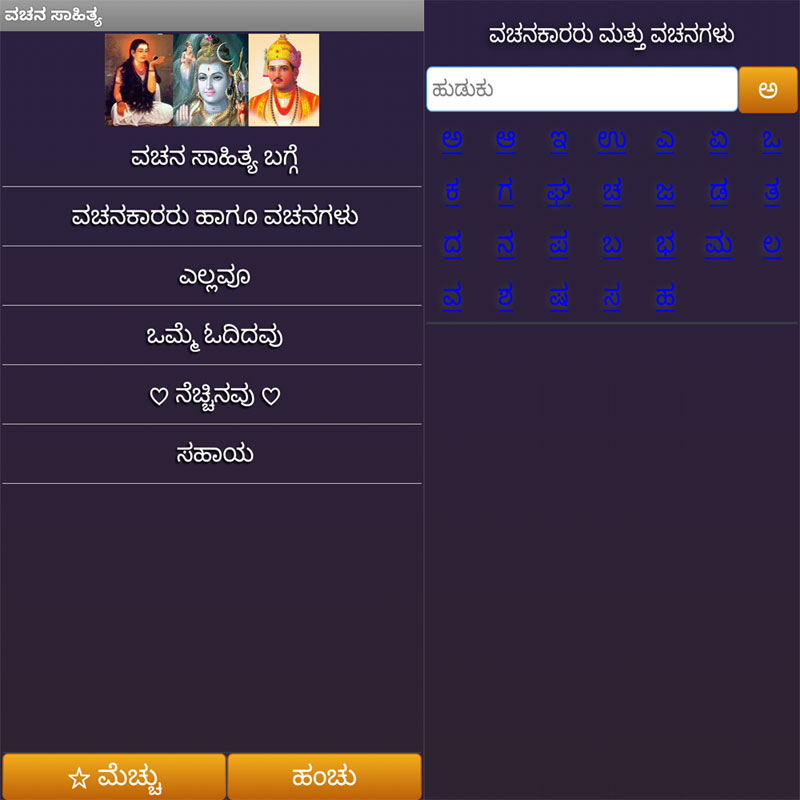800x800 pixels.
Task: Tap the letter ಗ link
Action: pos(506,192)
